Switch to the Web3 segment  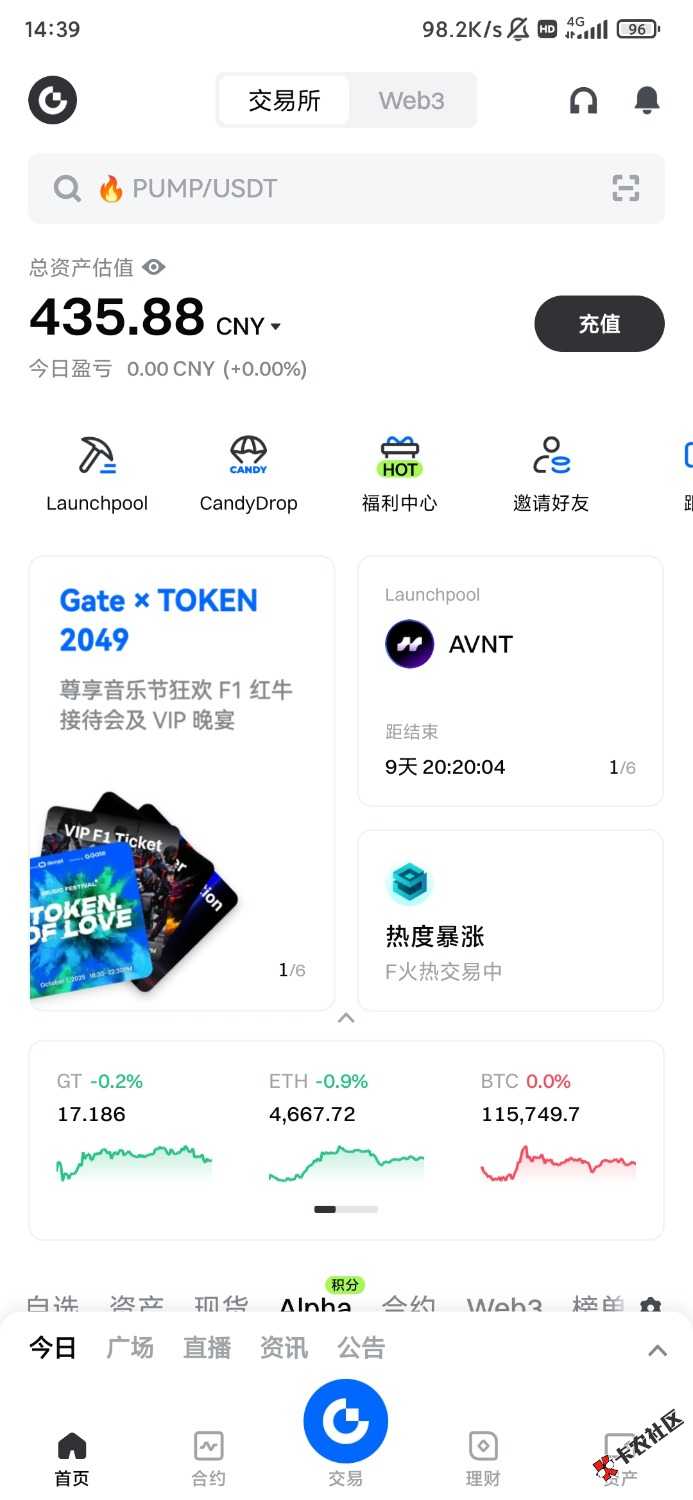(411, 100)
